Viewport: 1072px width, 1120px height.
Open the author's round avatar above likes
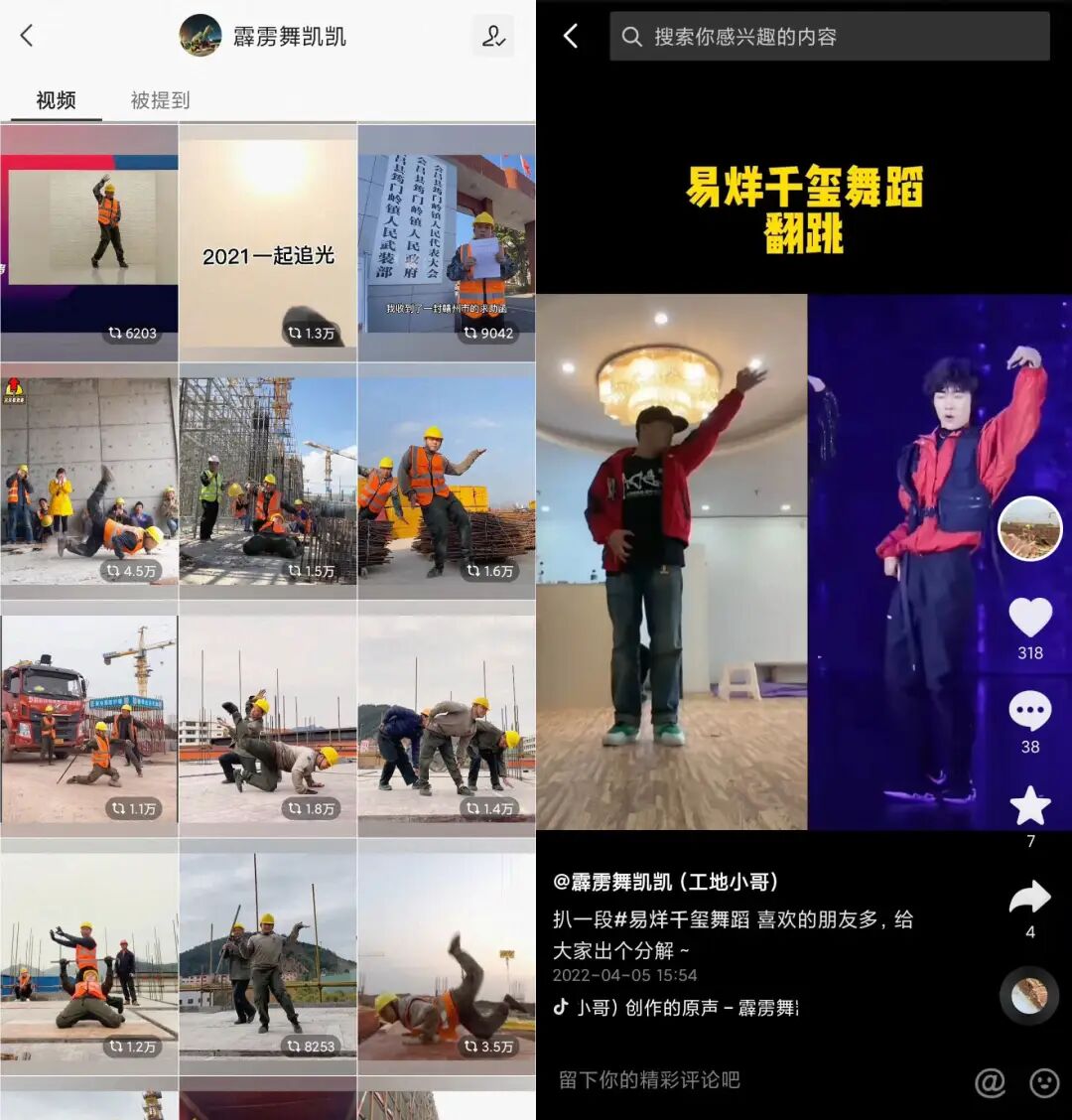pyautogui.click(x=1030, y=529)
